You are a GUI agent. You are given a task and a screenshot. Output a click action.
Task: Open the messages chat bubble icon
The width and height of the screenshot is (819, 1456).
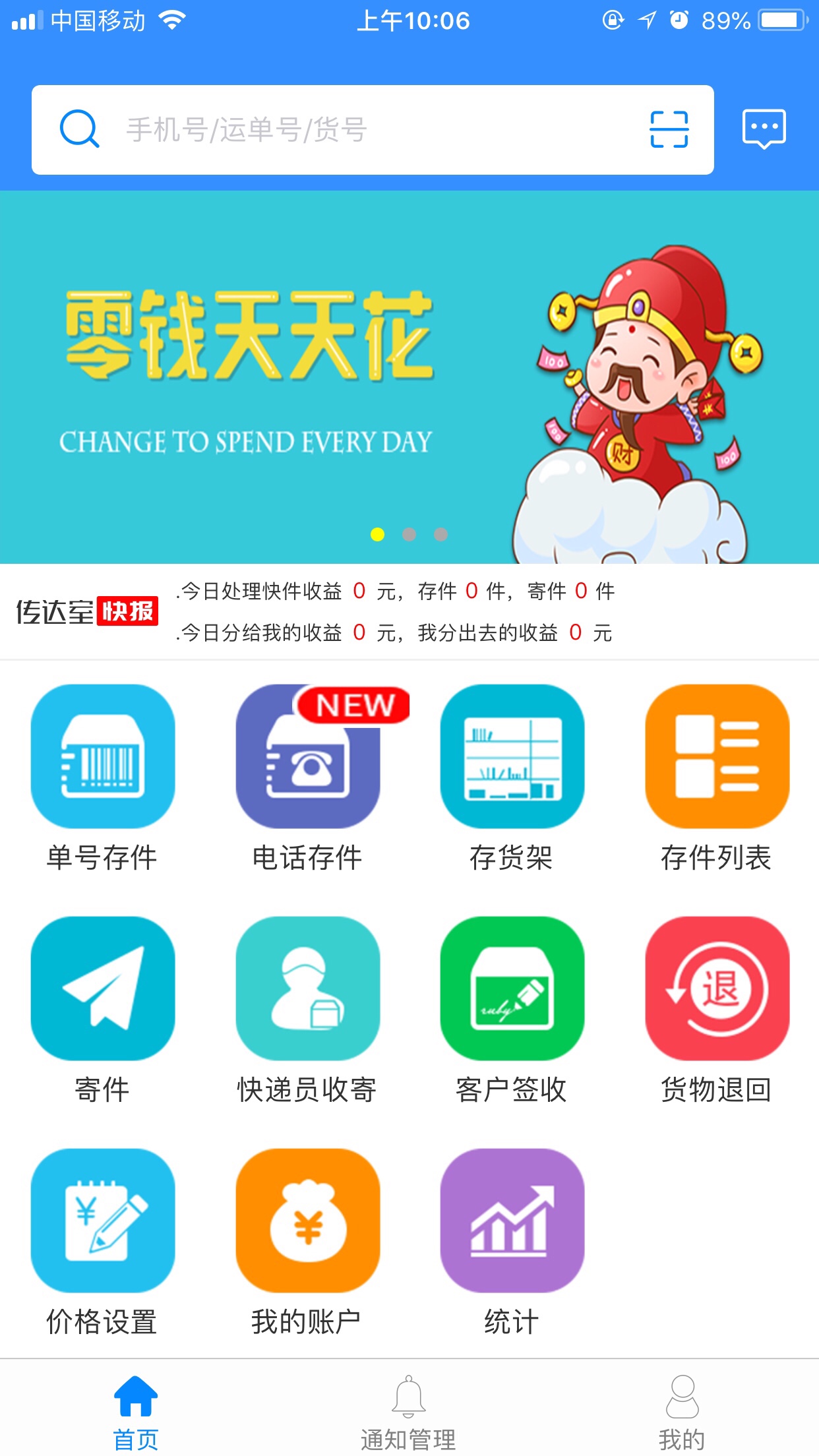pyautogui.click(x=764, y=129)
